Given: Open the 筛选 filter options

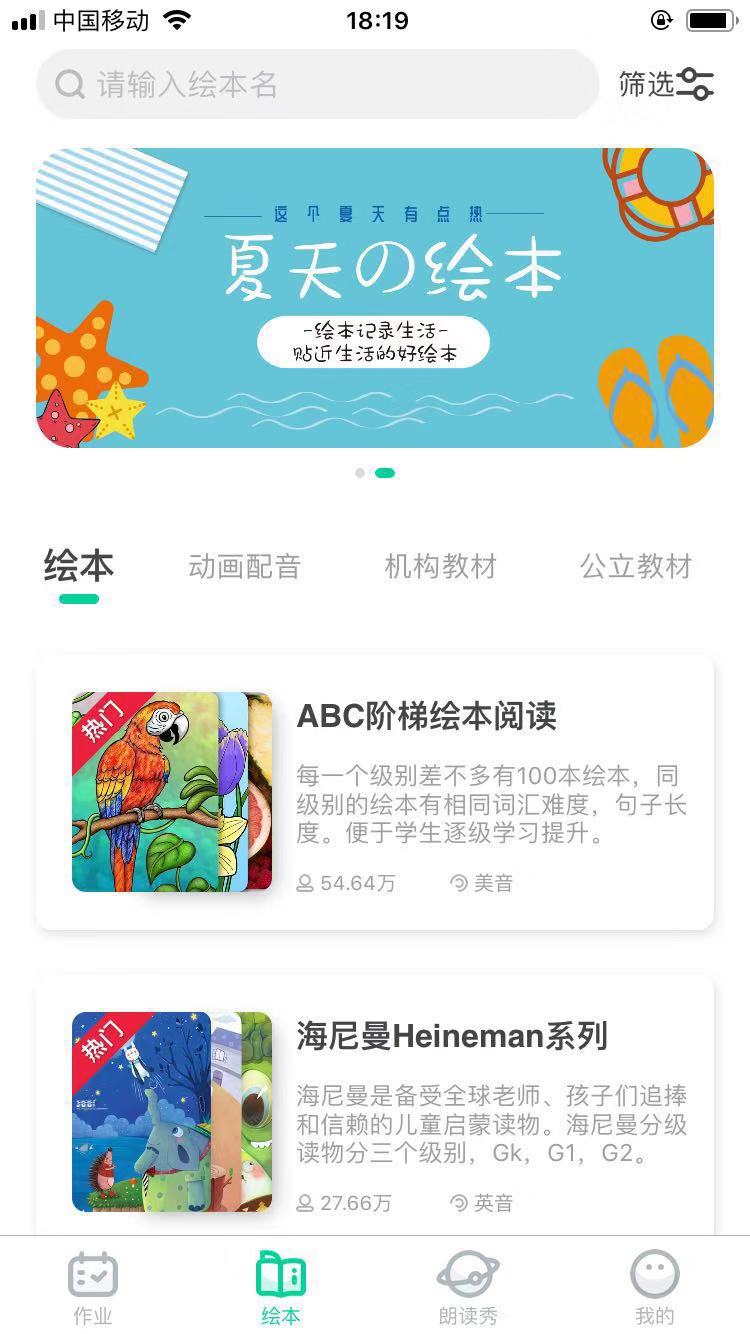Looking at the screenshot, I should coord(666,85).
